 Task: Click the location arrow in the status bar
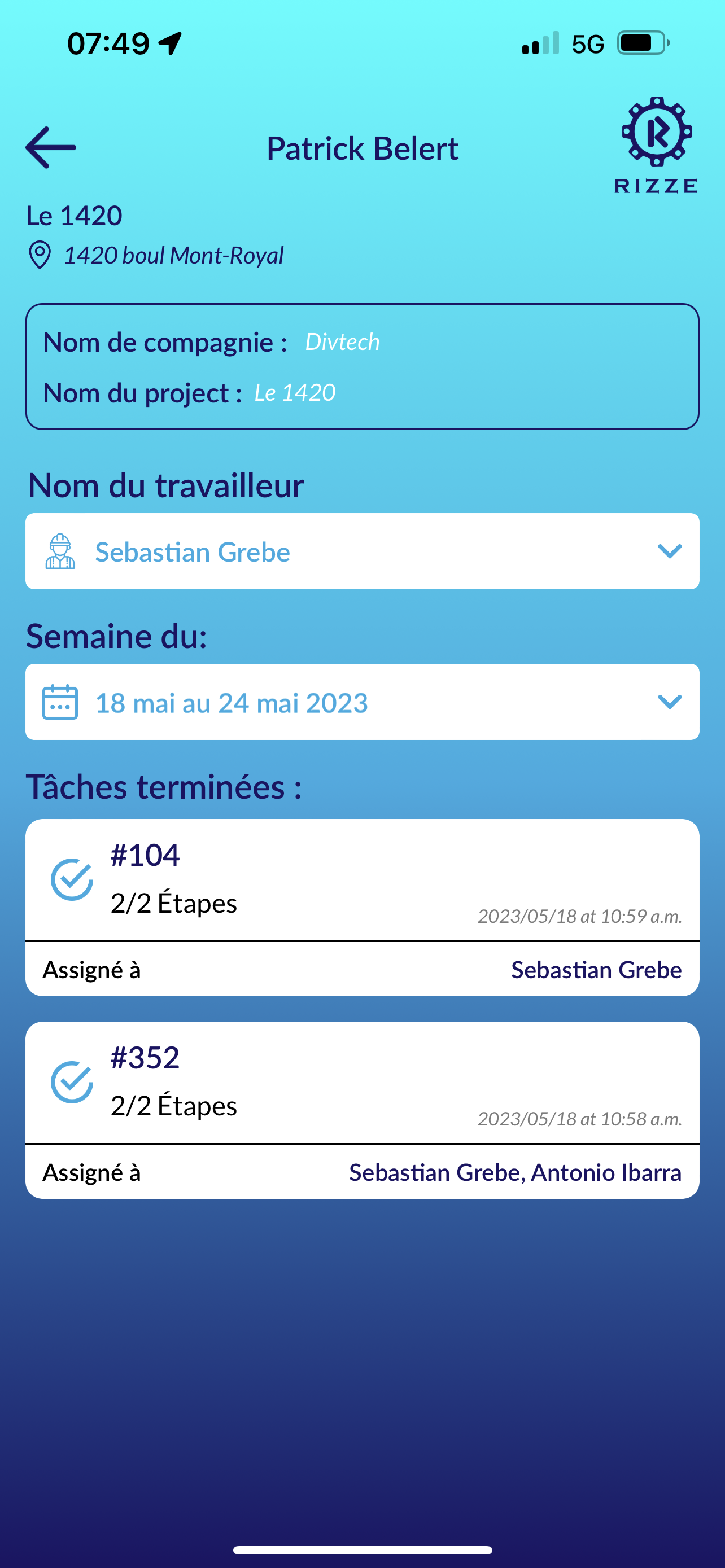point(169,41)
